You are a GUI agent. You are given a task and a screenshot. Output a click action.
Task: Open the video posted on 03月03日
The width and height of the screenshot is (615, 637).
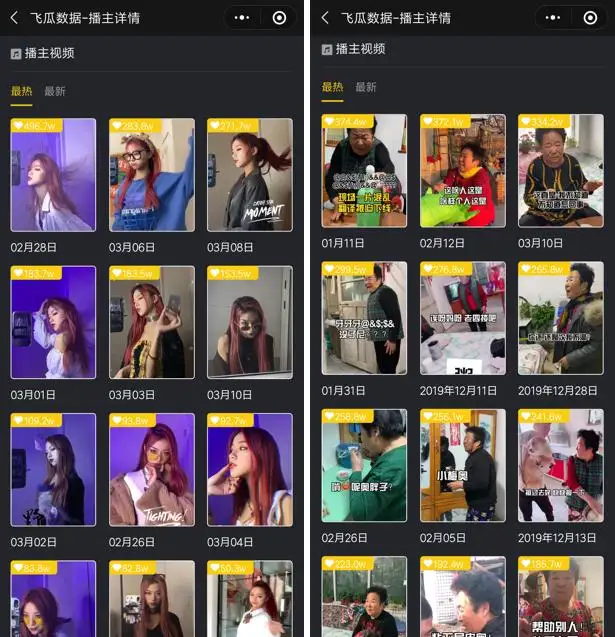(x=151, y=322)
